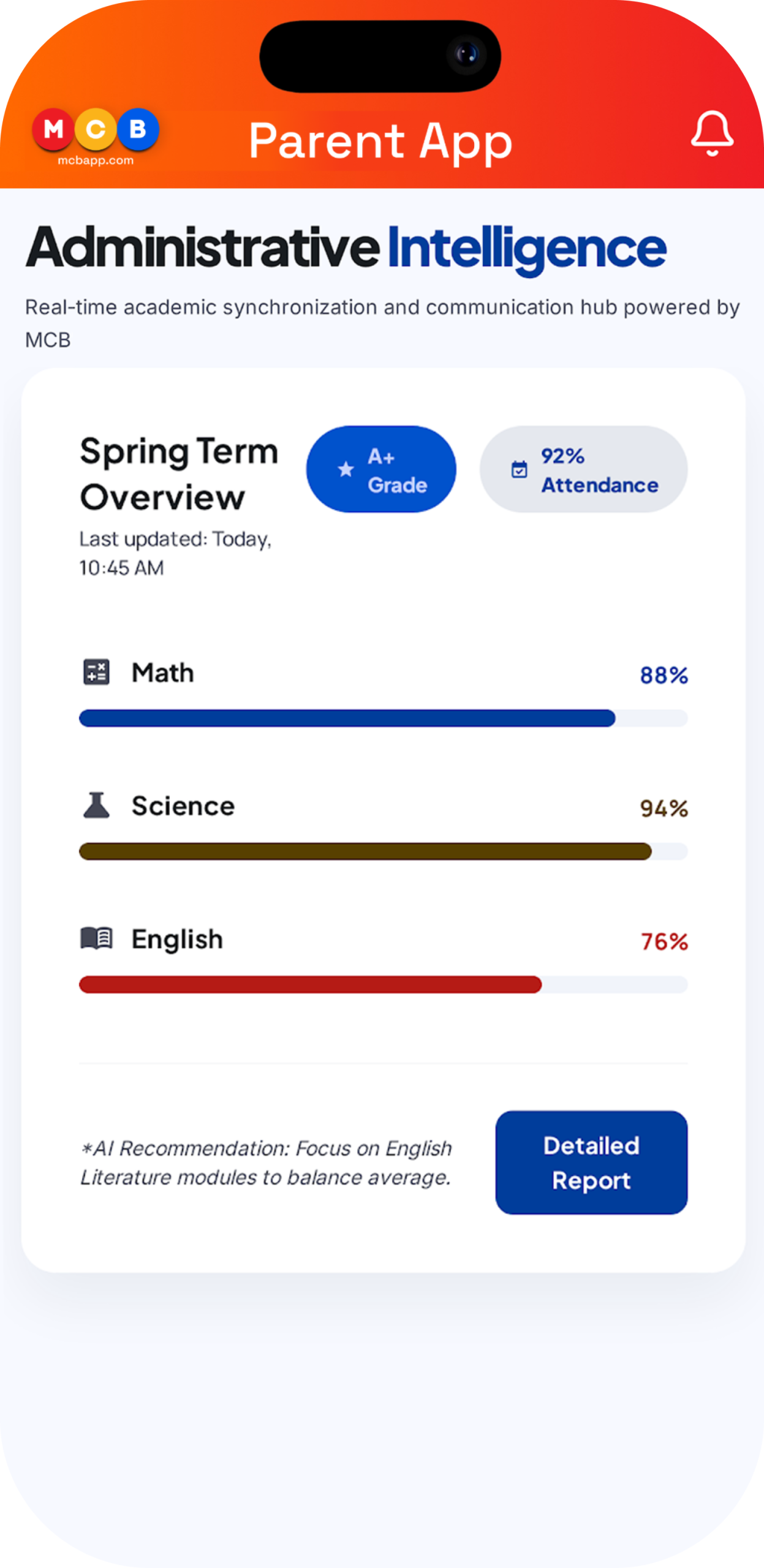Screen dimensions: 764x1568
Task: Open the Science 94% score details
Action: pyautogui.click(x=664, y=807)
